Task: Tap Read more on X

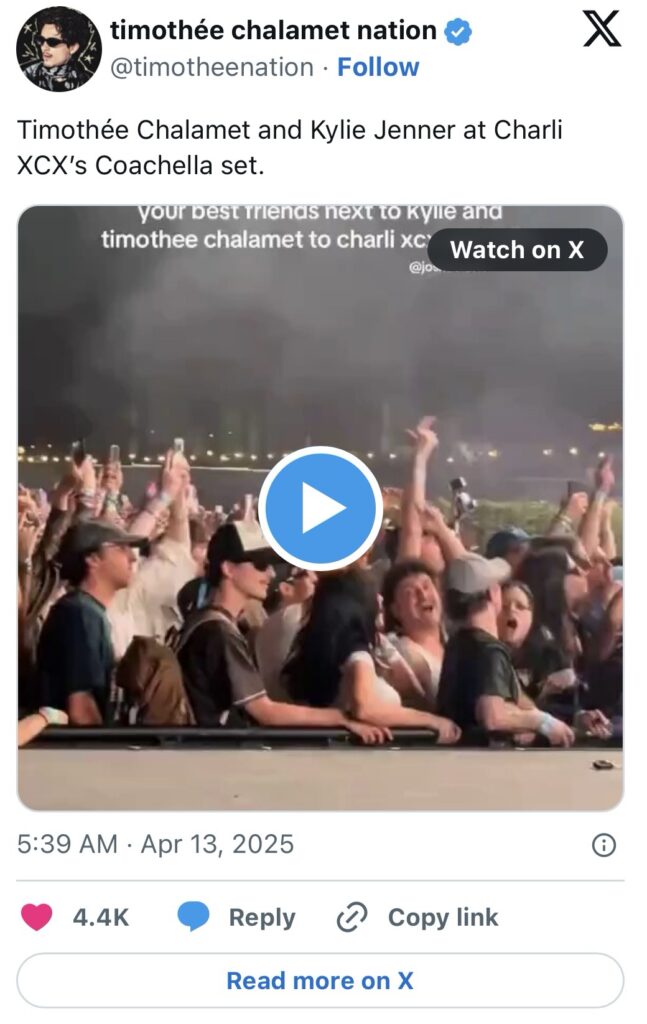Action: 320,980
